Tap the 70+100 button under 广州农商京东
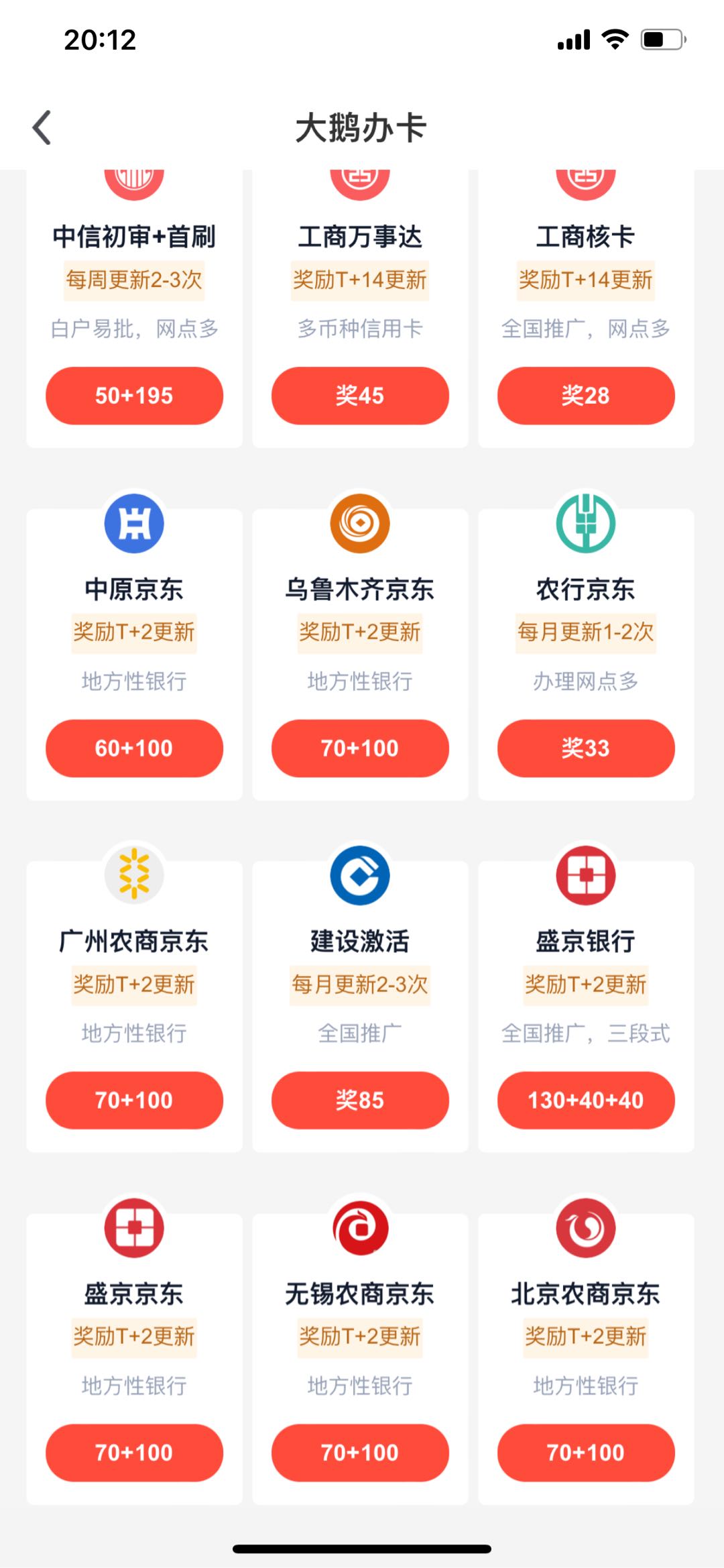Viewport: 724px width, 1568px height. (x=134, y=1101)
